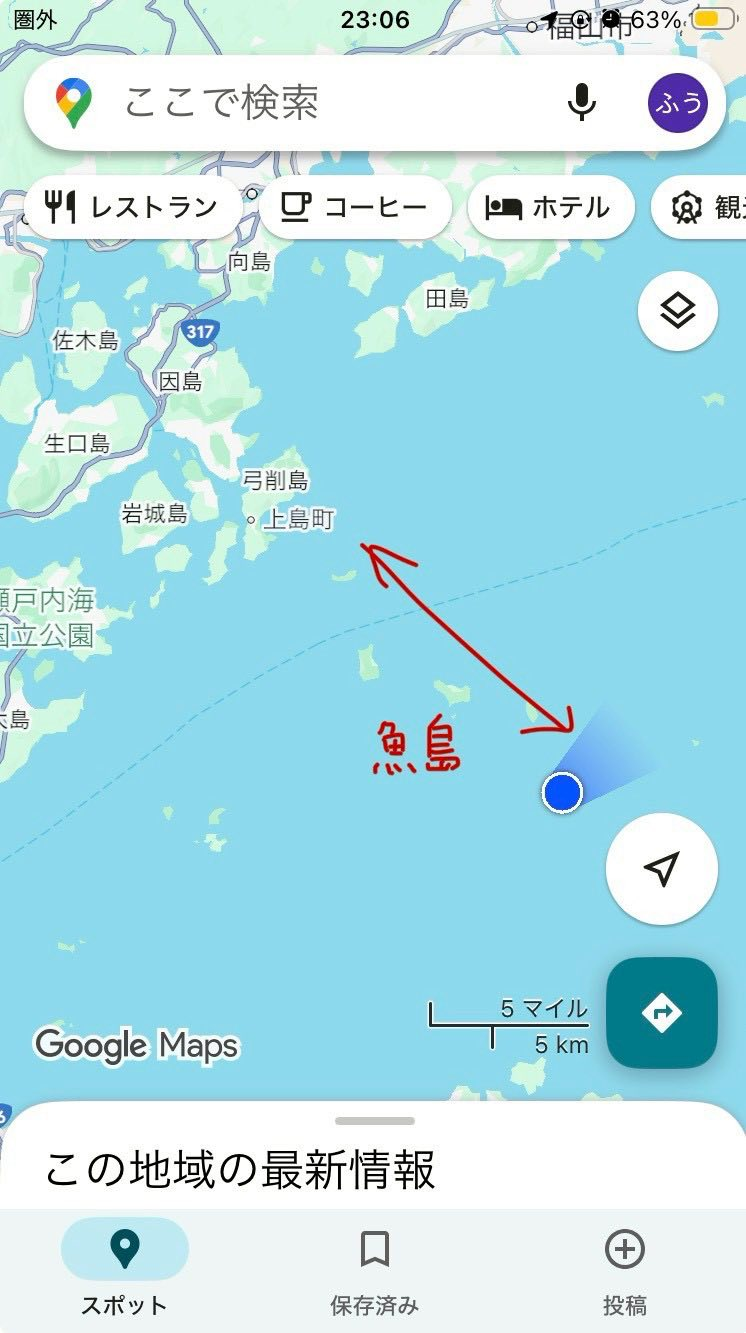Open directions with the teal button
746x1333 pixels.
click(661, 1012)
